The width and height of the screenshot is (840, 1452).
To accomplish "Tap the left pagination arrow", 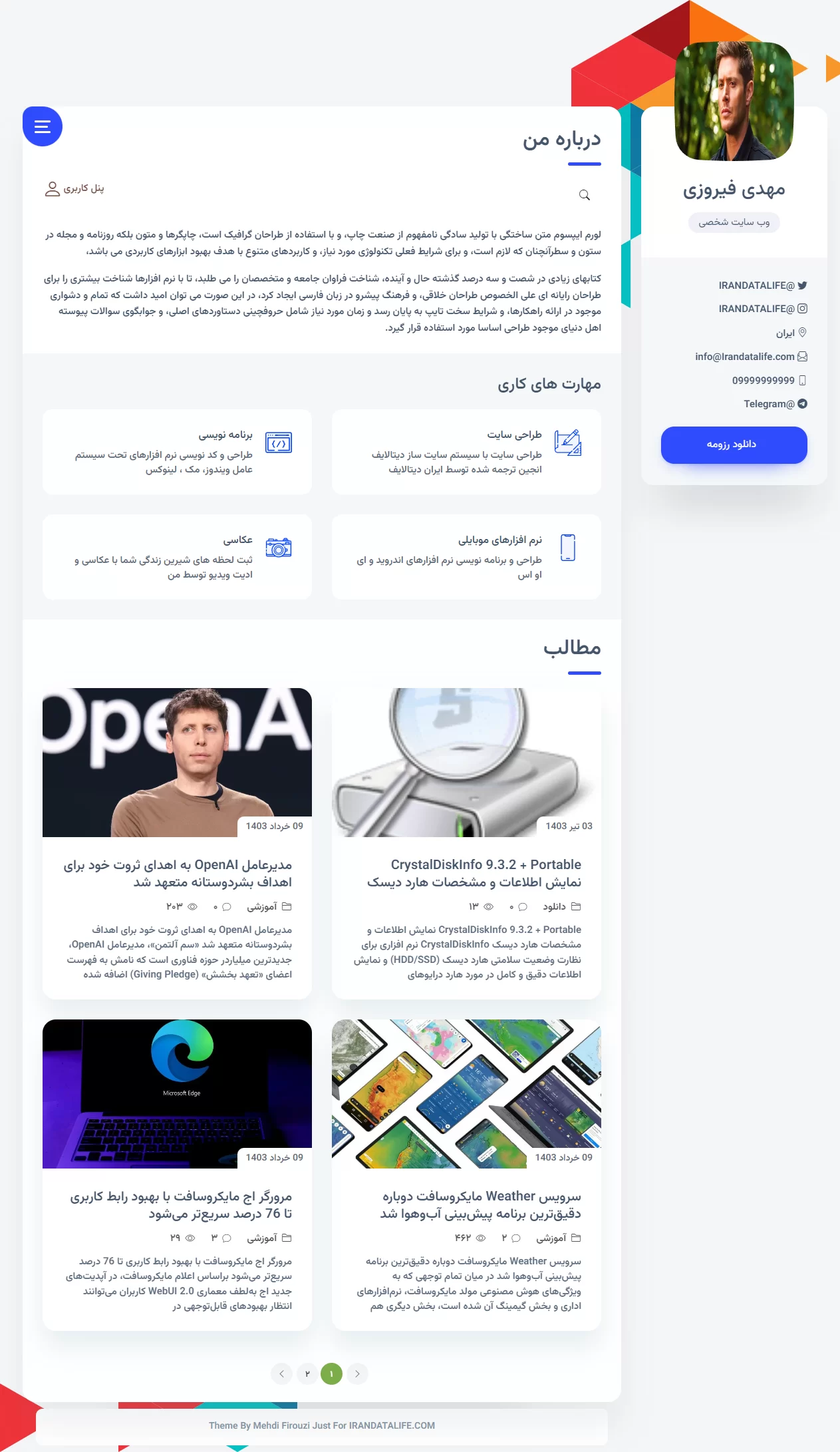I will point(282,1373).
